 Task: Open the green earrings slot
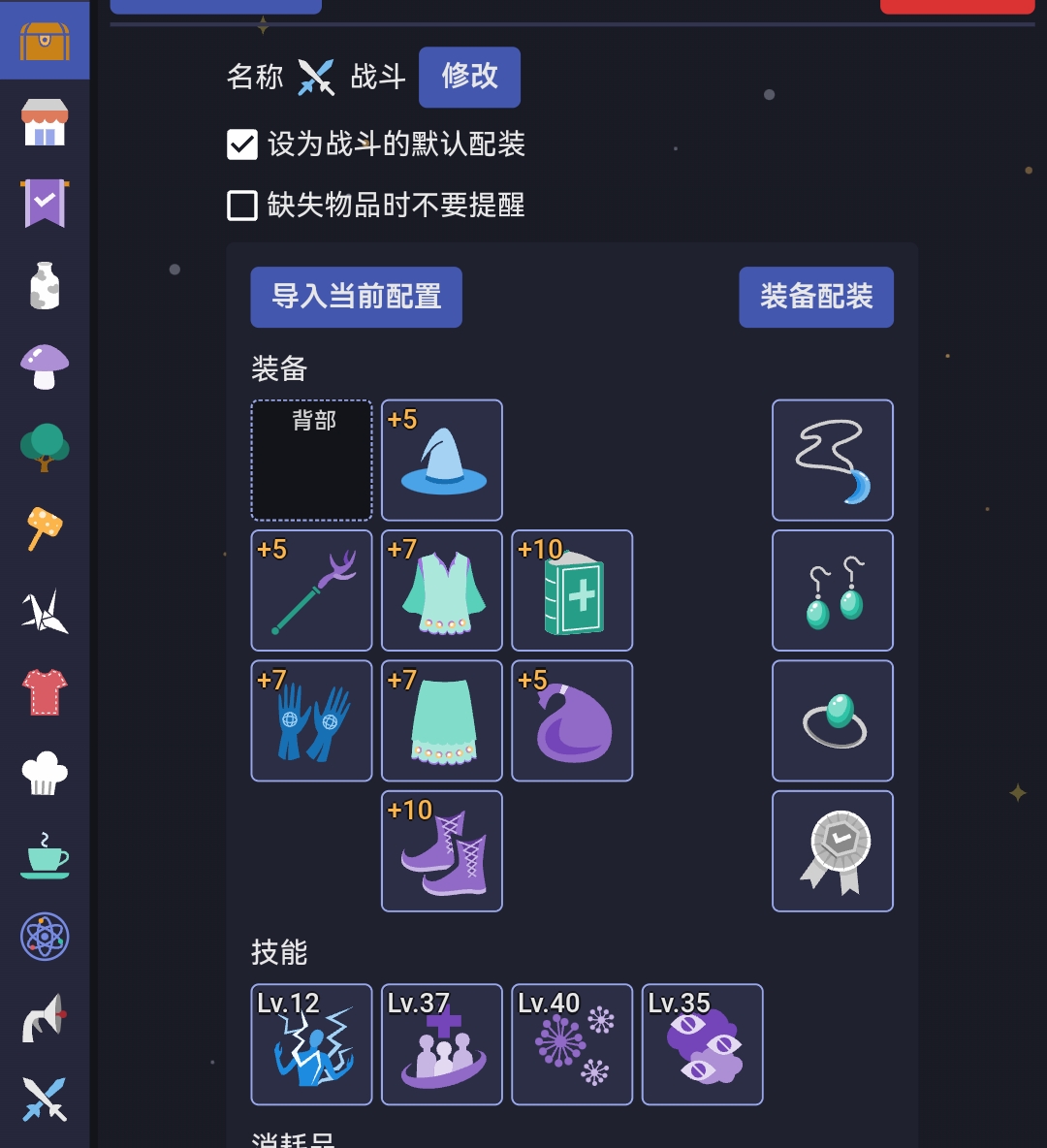(833, 590)
